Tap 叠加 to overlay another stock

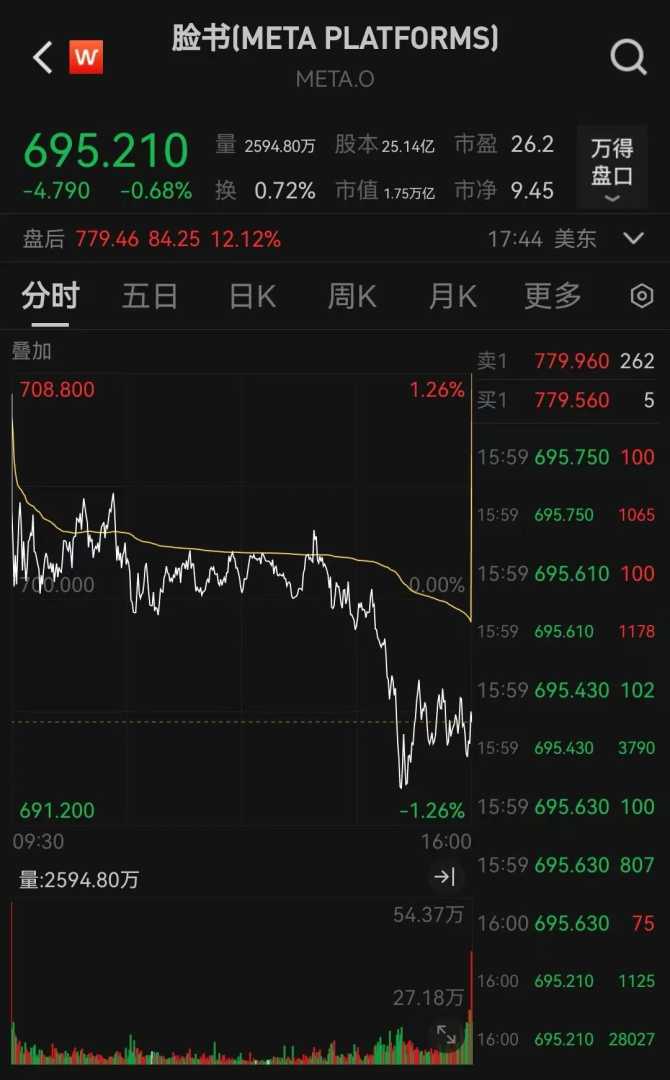[x=31, y=351]
